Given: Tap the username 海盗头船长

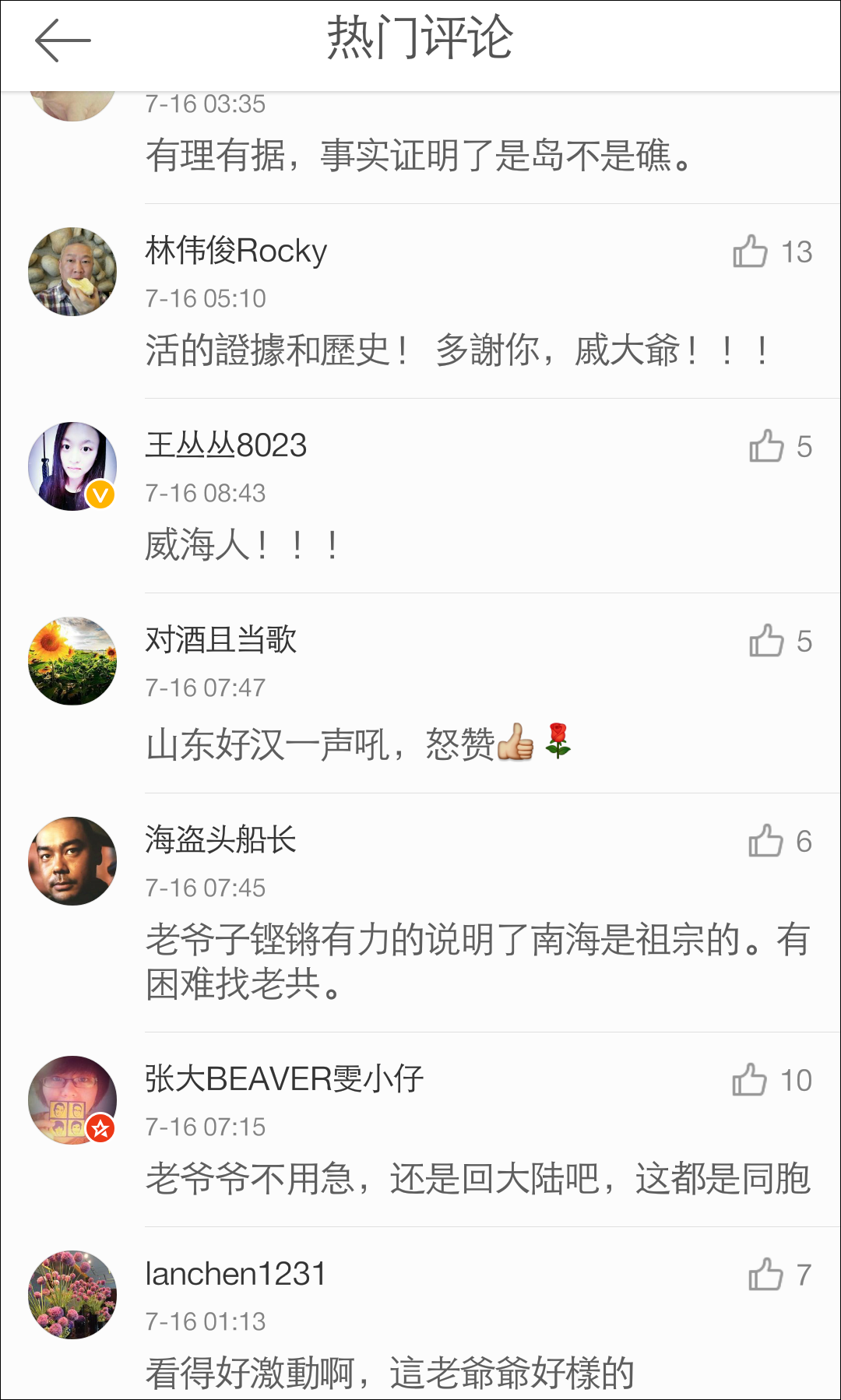Looking at the screenshot, I should point(220,840).
